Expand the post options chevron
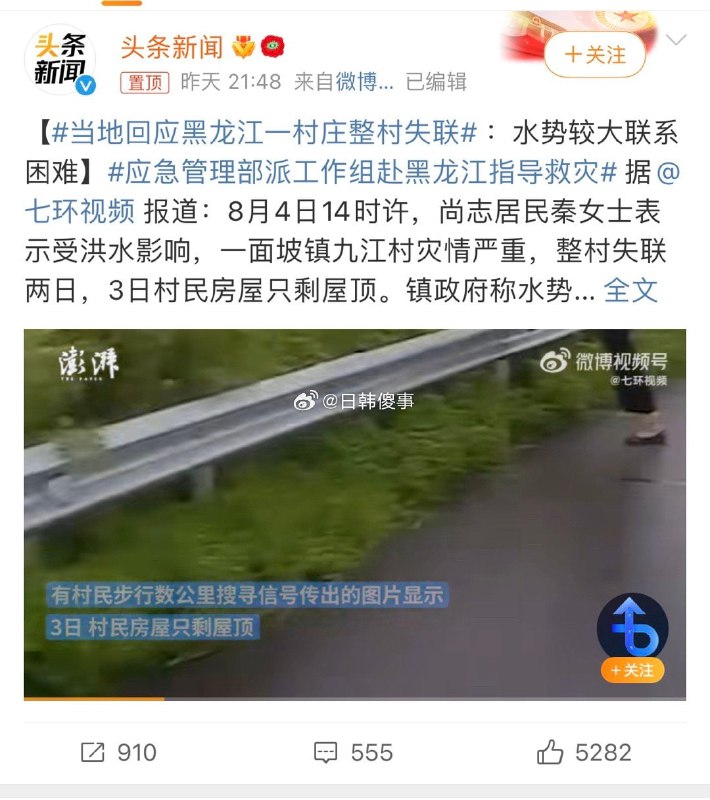 (676, 40)
